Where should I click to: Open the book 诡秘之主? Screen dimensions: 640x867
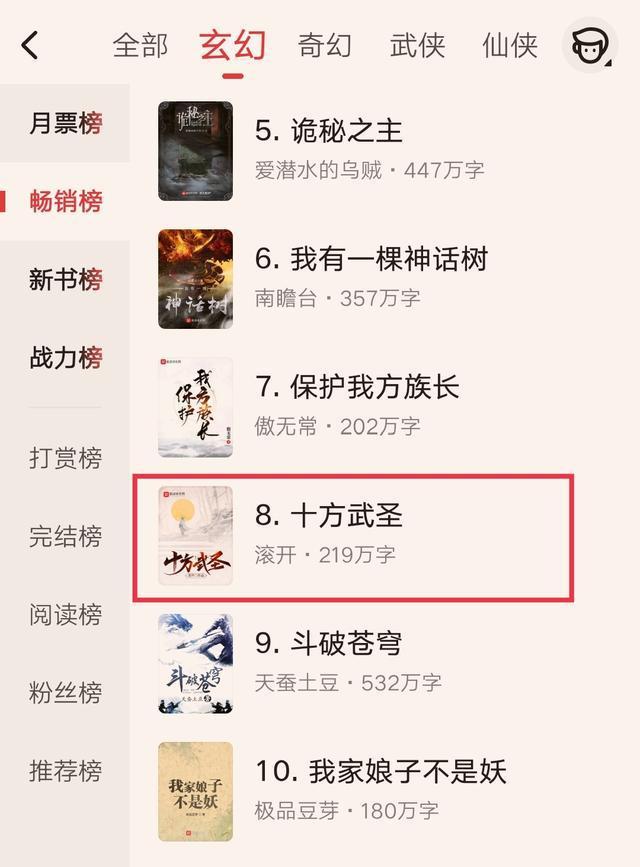point(329,131)
